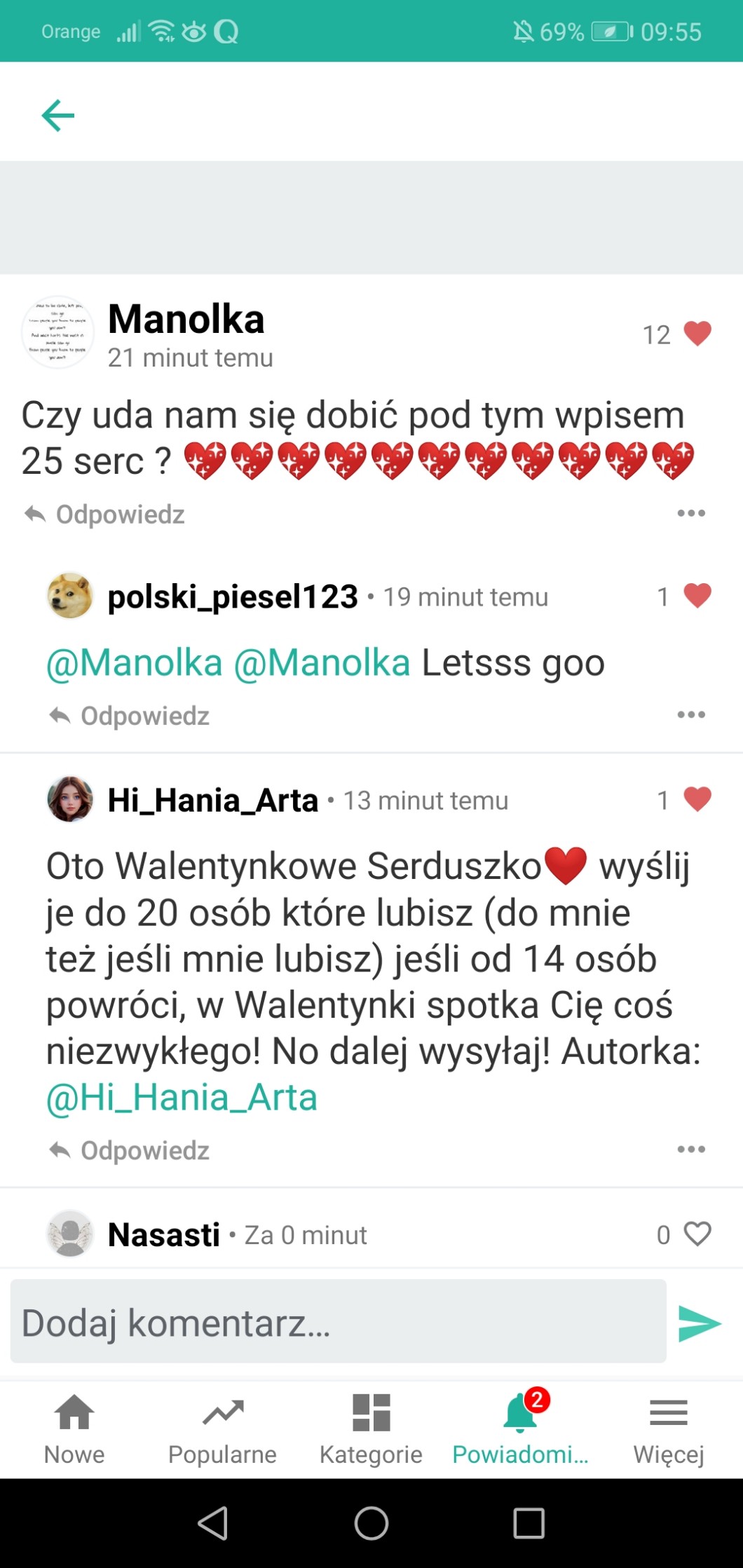Open more options on polski_piesel123's comment
Screen dimensions: 743x1568
coord(691,715)
